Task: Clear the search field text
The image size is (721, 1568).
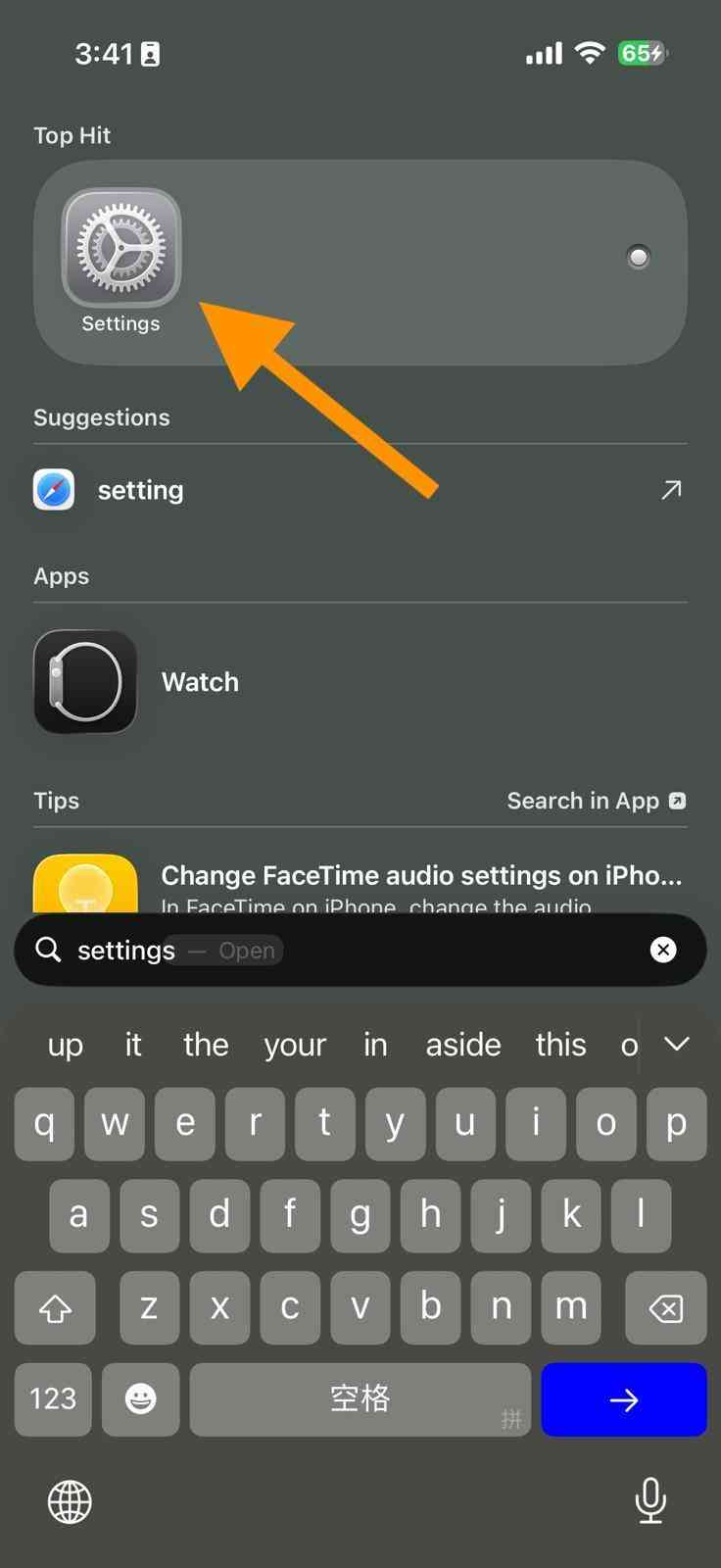Action: pos(663,950)
